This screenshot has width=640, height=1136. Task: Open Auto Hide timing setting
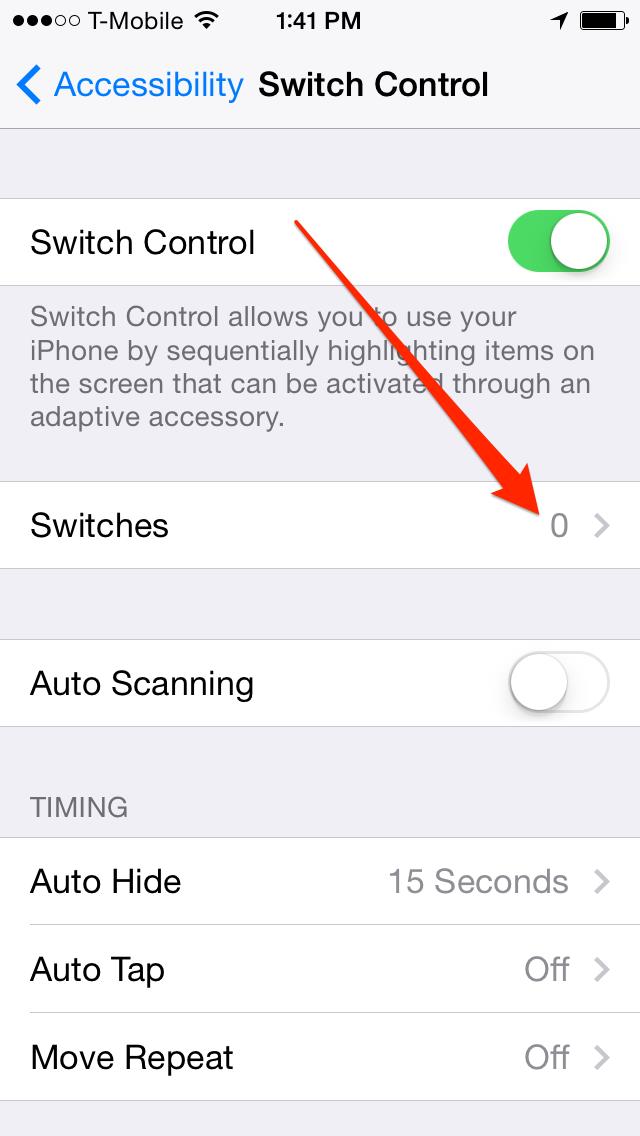click(x=320, y=882)
